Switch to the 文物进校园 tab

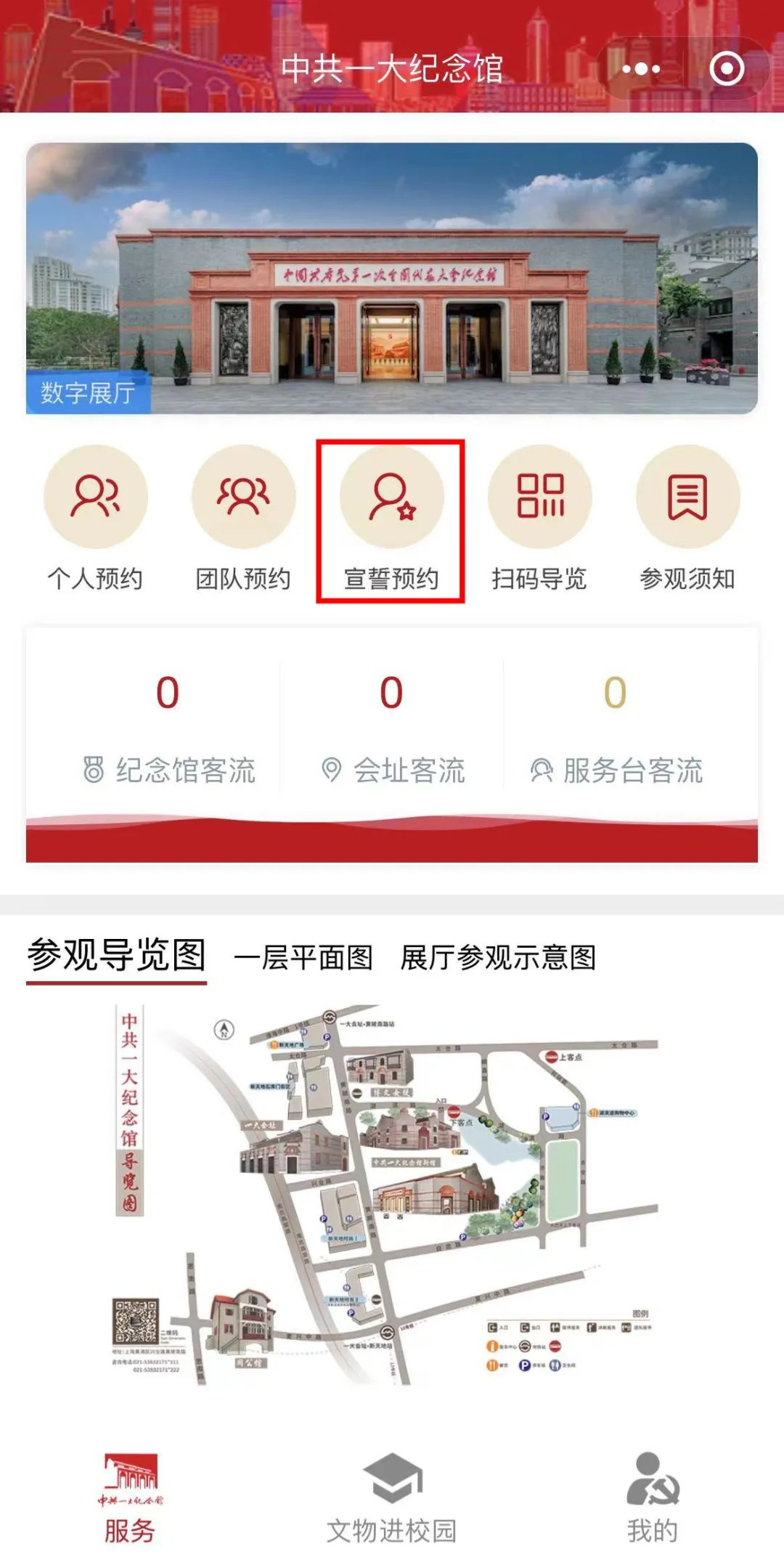tap(392, 1499)
